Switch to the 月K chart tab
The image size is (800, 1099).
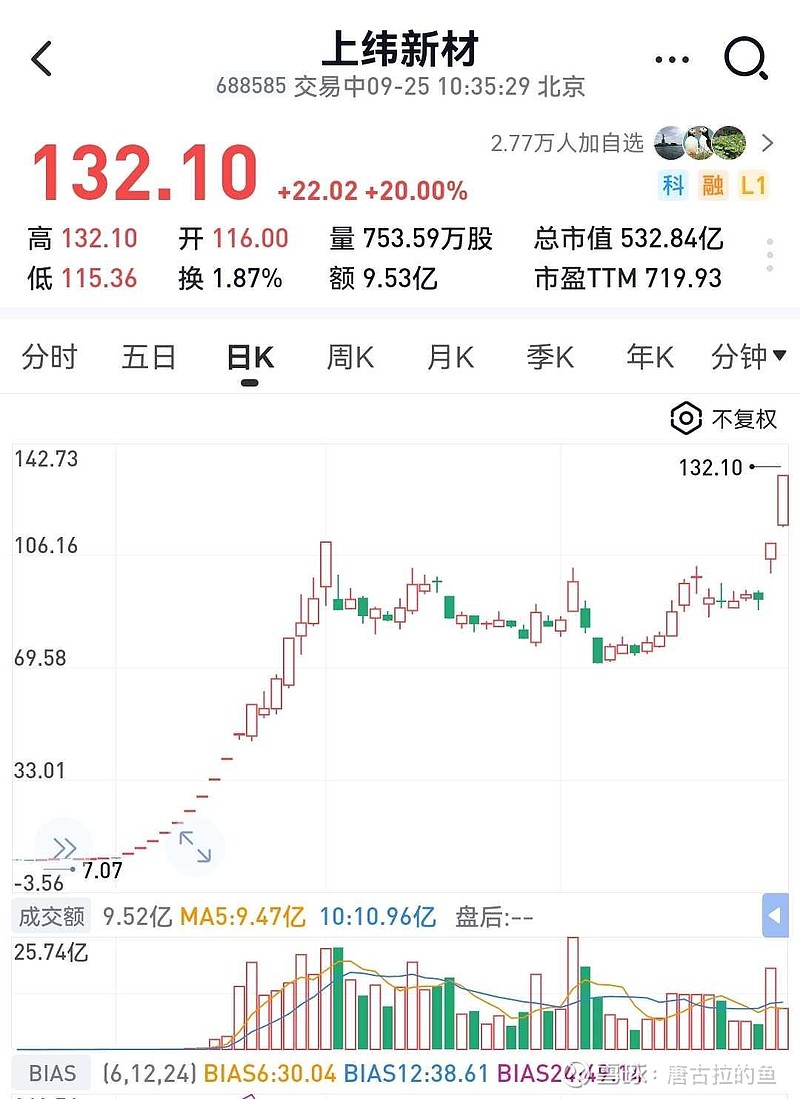point(450,357)
